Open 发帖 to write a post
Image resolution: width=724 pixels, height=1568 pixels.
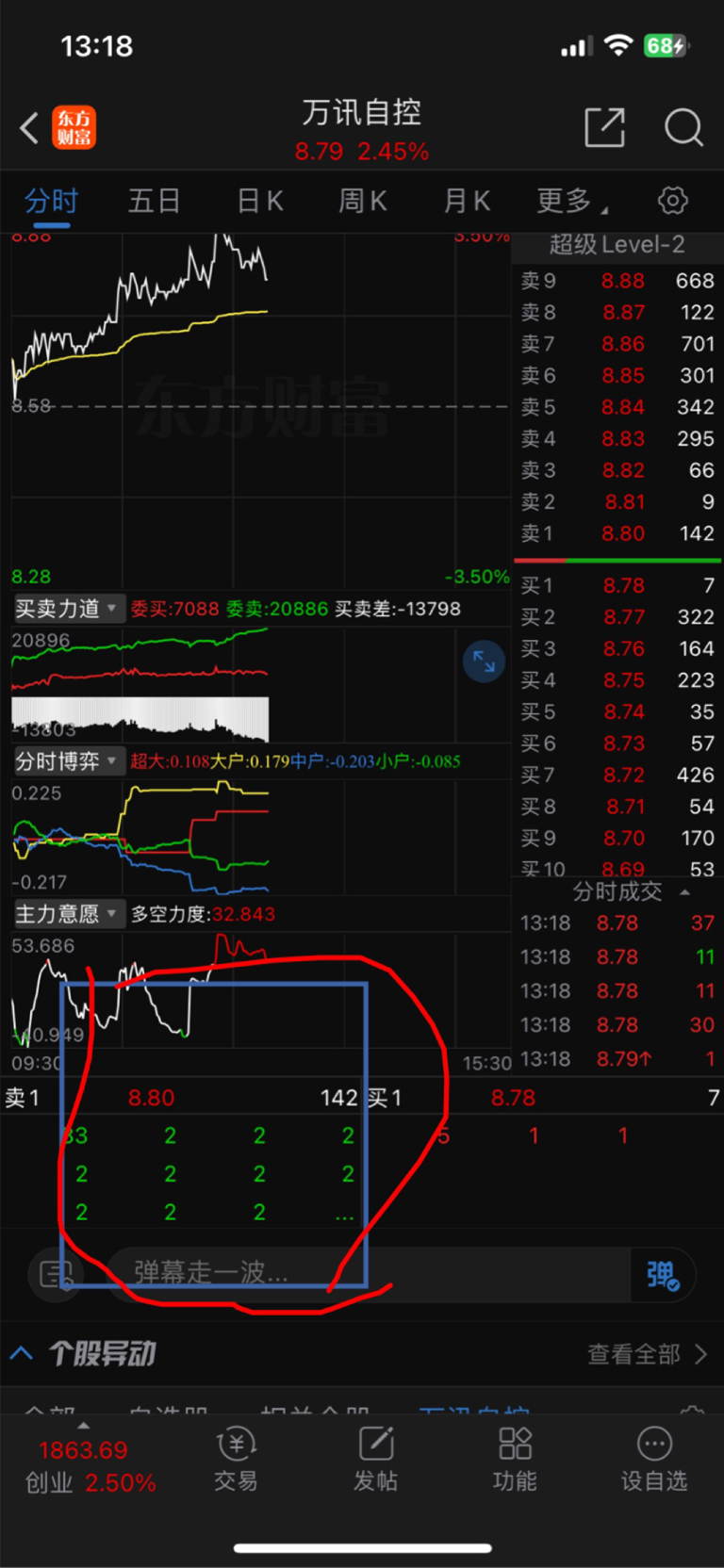(375, 1461)
